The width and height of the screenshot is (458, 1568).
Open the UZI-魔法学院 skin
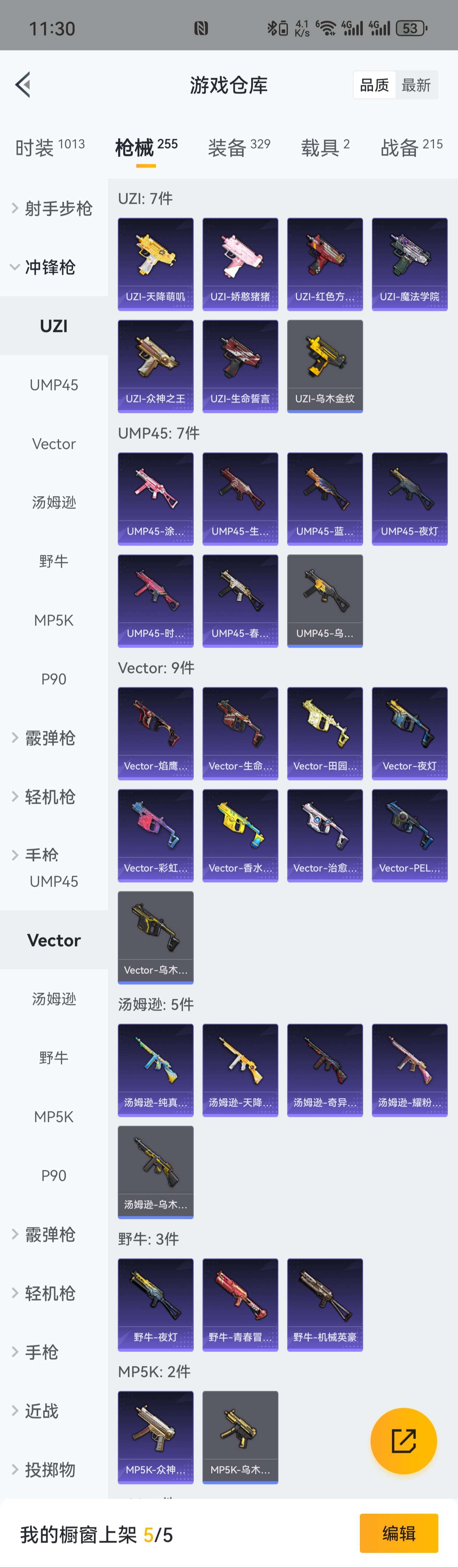pos(409,264)
